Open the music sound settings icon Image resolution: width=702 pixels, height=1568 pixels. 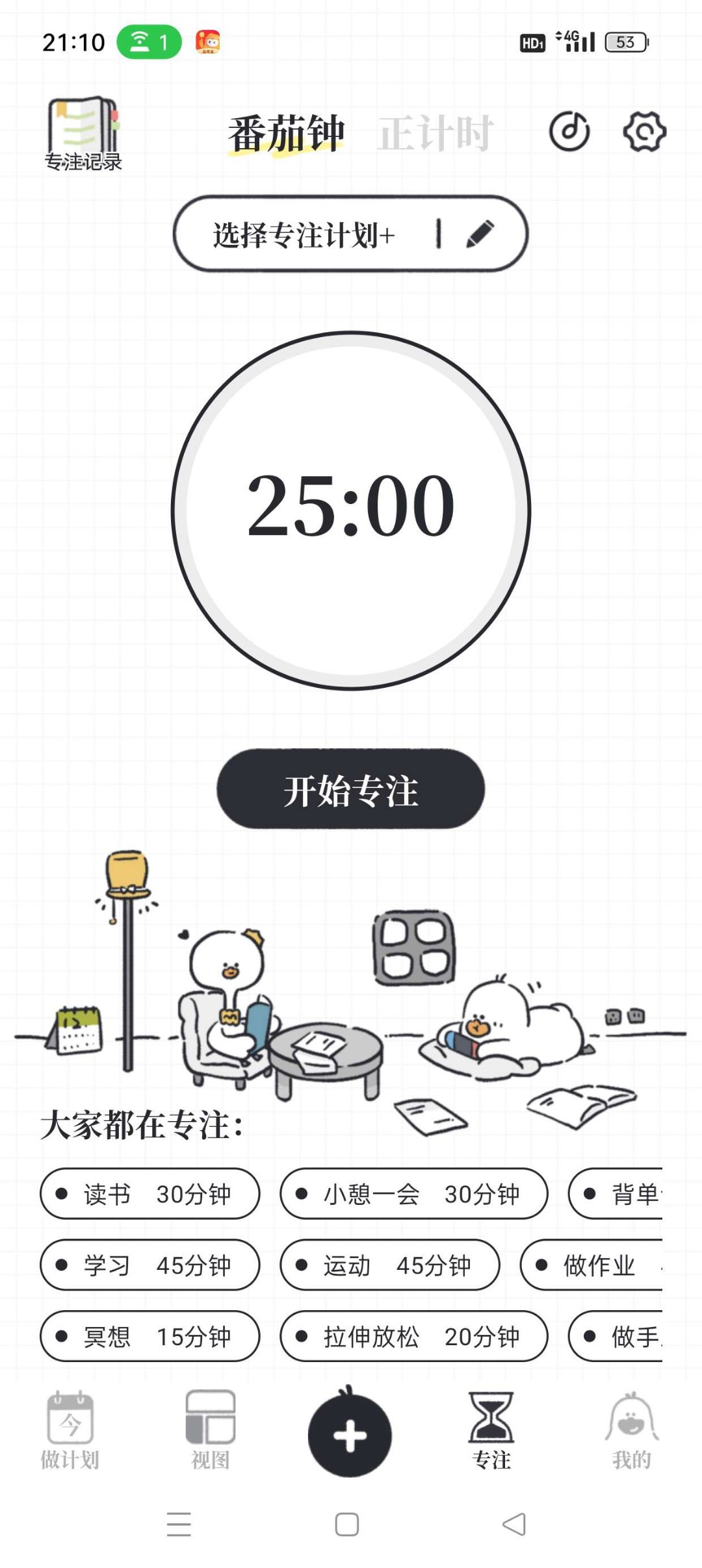569,132
